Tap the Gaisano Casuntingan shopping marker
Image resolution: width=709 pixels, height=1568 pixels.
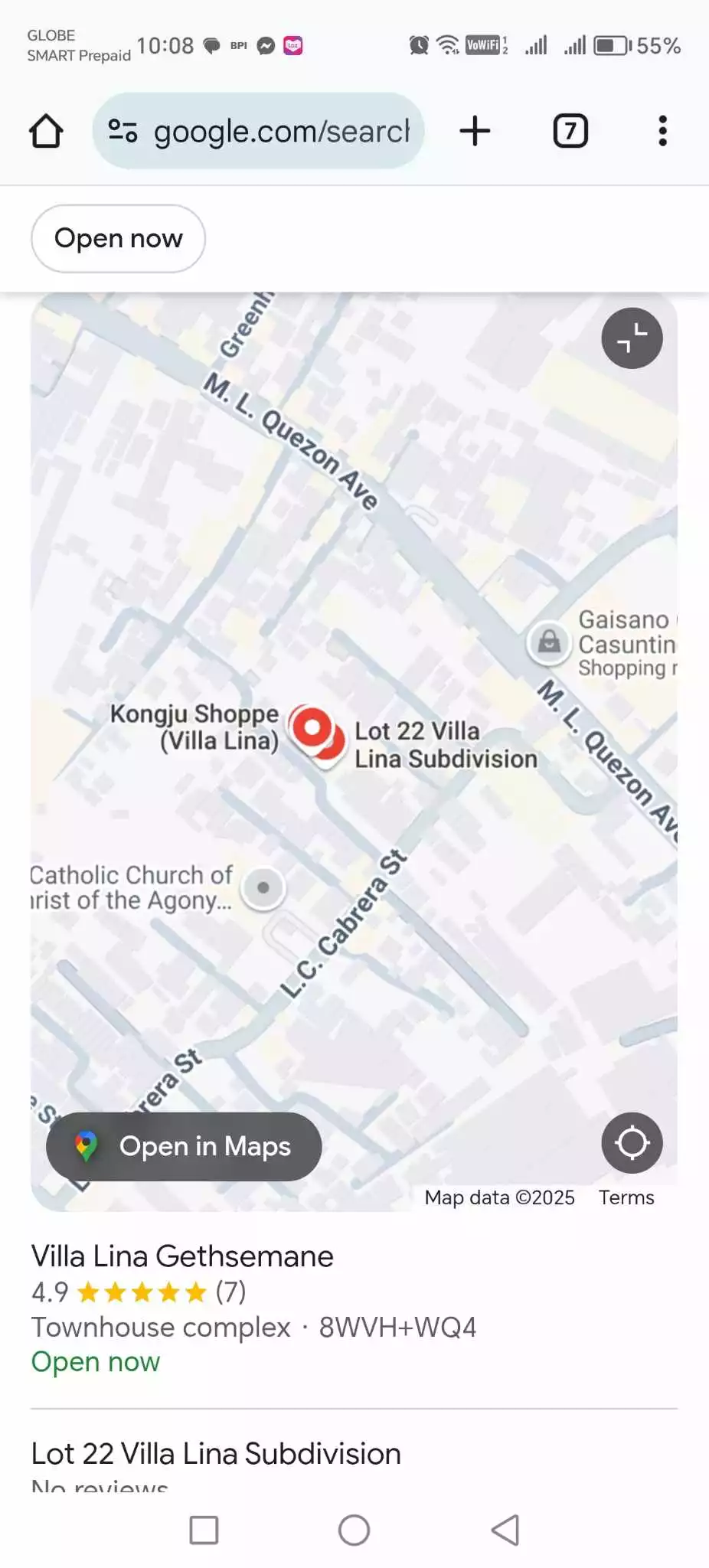549,642
